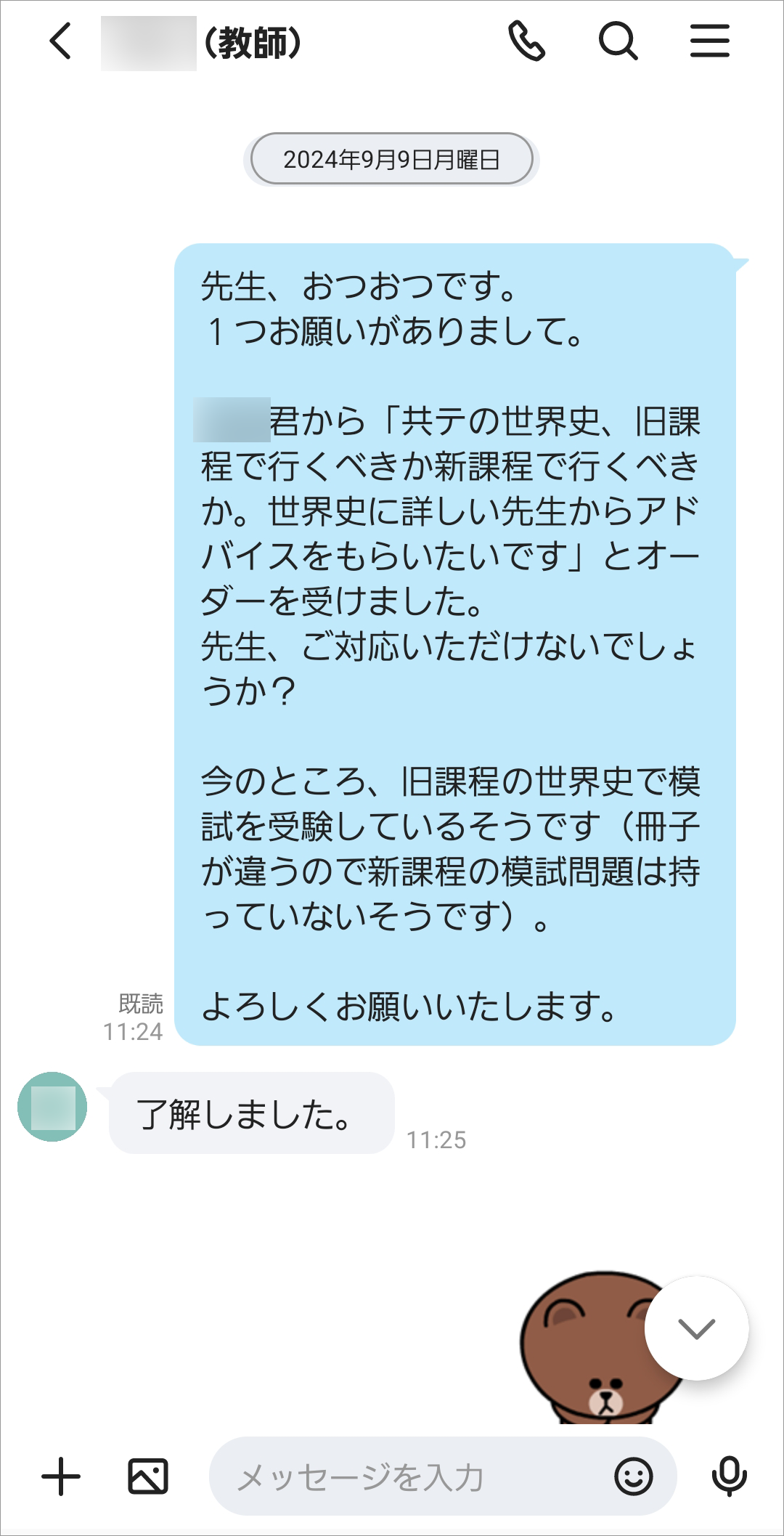Go back from the teacher chat
Viewport: 784px width, 1536px height.
(61, 41)
